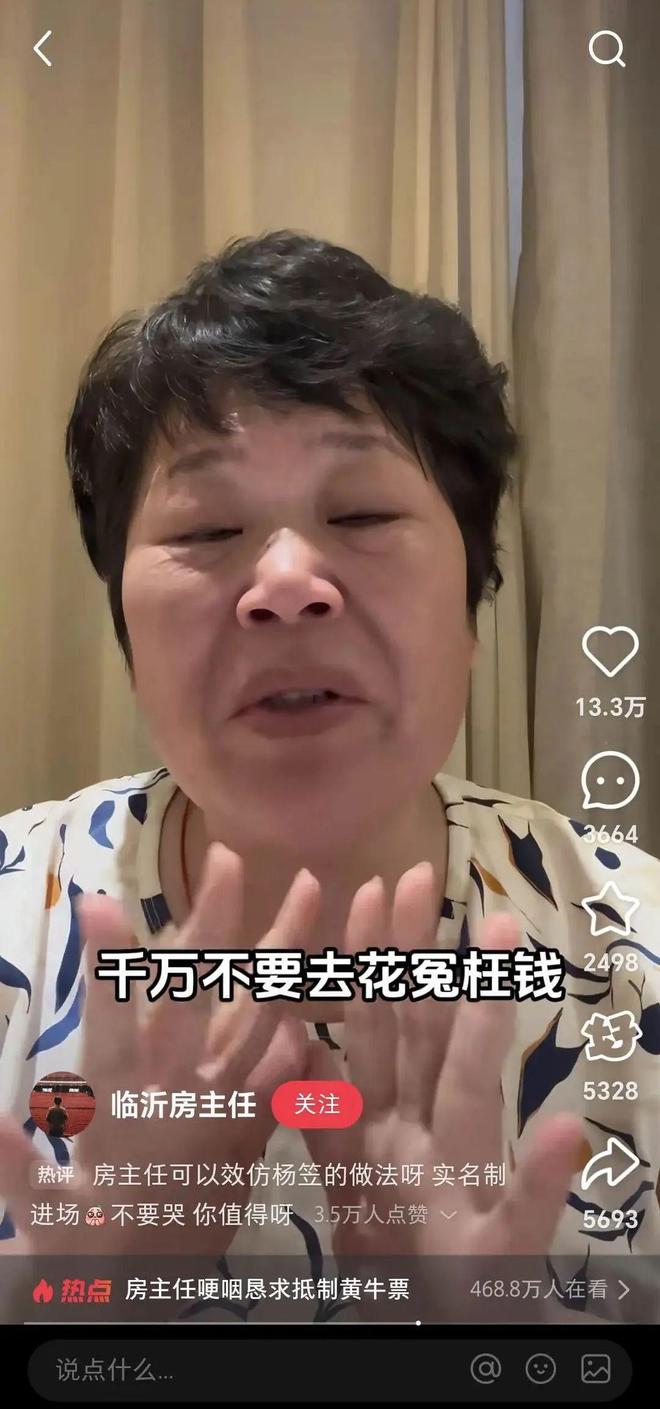Open the emoji picker icon
The width and height of the screenshot is (660, 1409).
pos(541,1369)
